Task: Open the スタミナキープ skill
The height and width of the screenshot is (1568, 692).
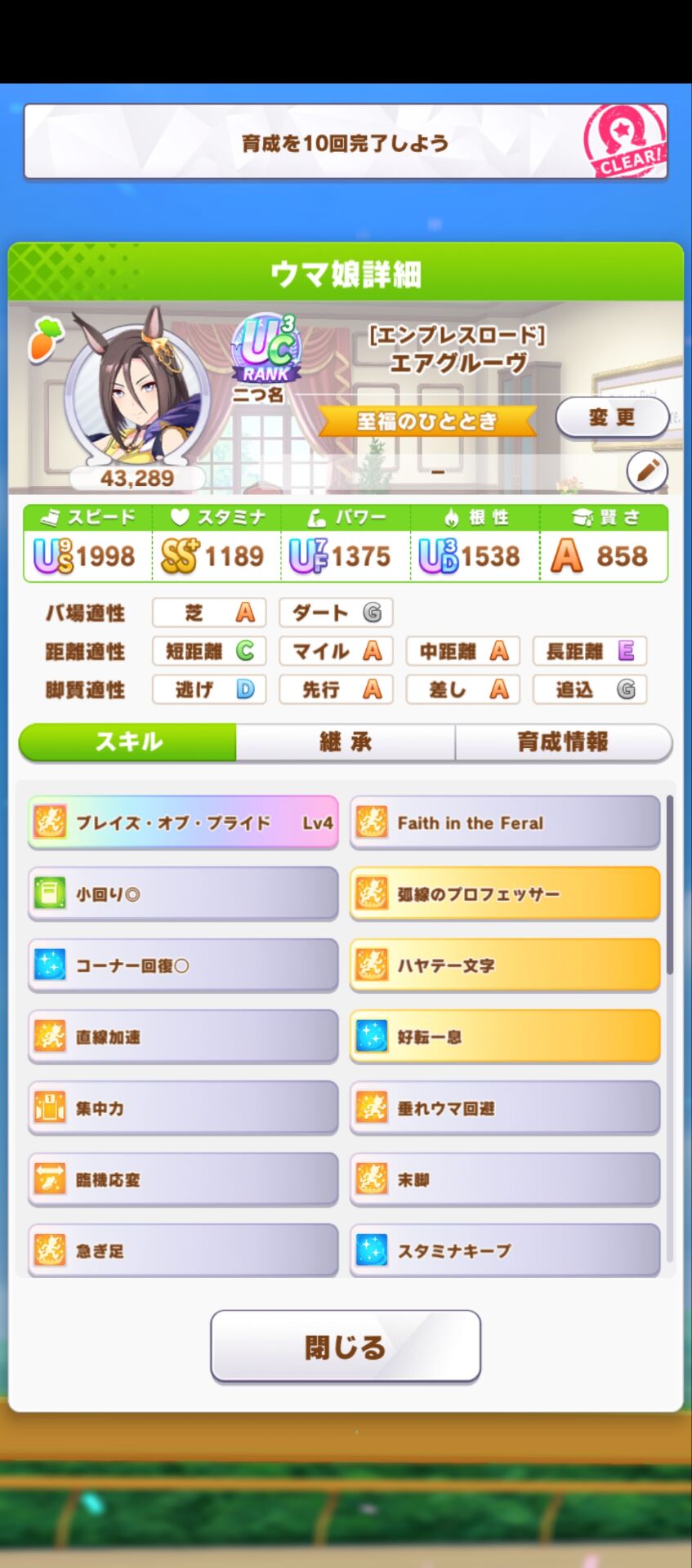Action: (504, 1250)
